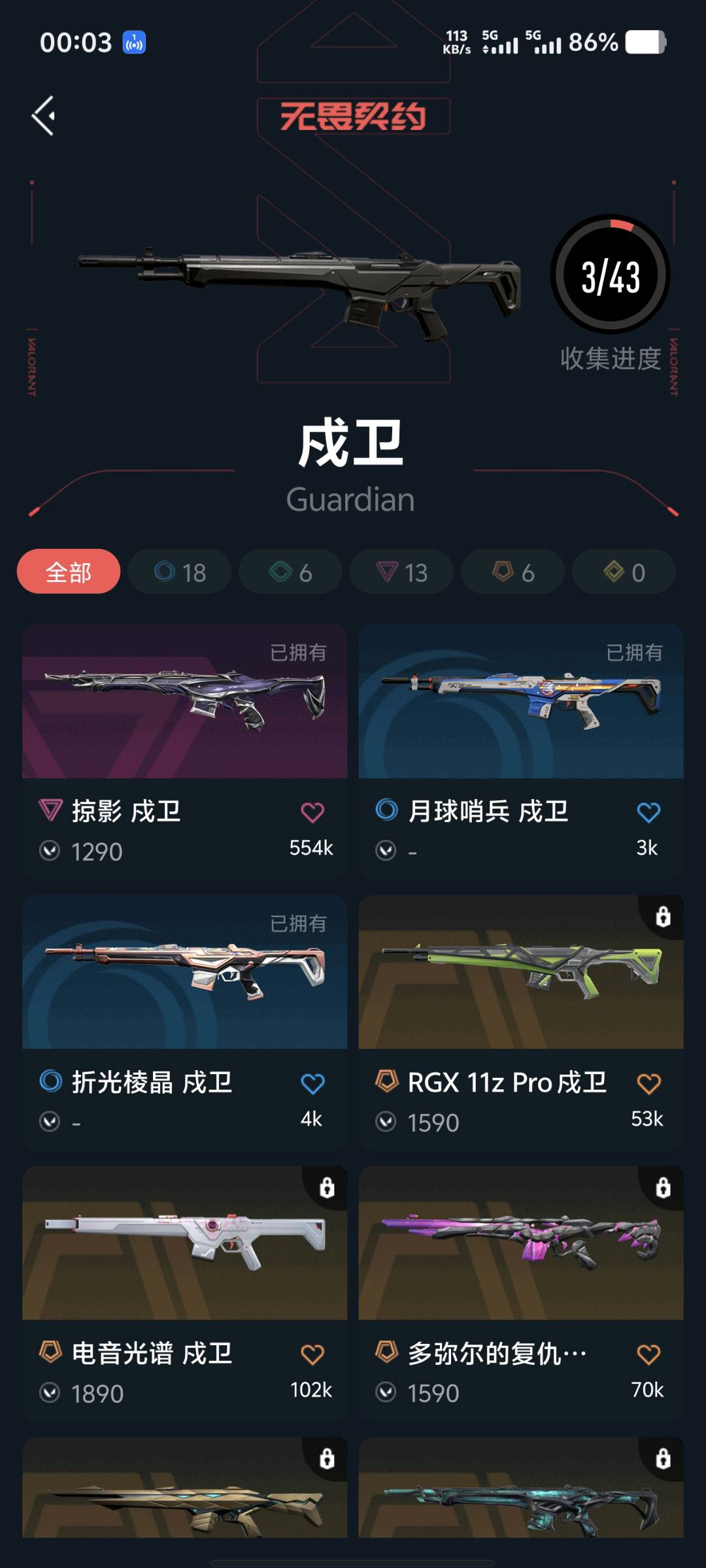This screenshot has height=1568, width=706.
Task: Like the 多弥尔的复仇 skin
Action: click(648, 1354)
